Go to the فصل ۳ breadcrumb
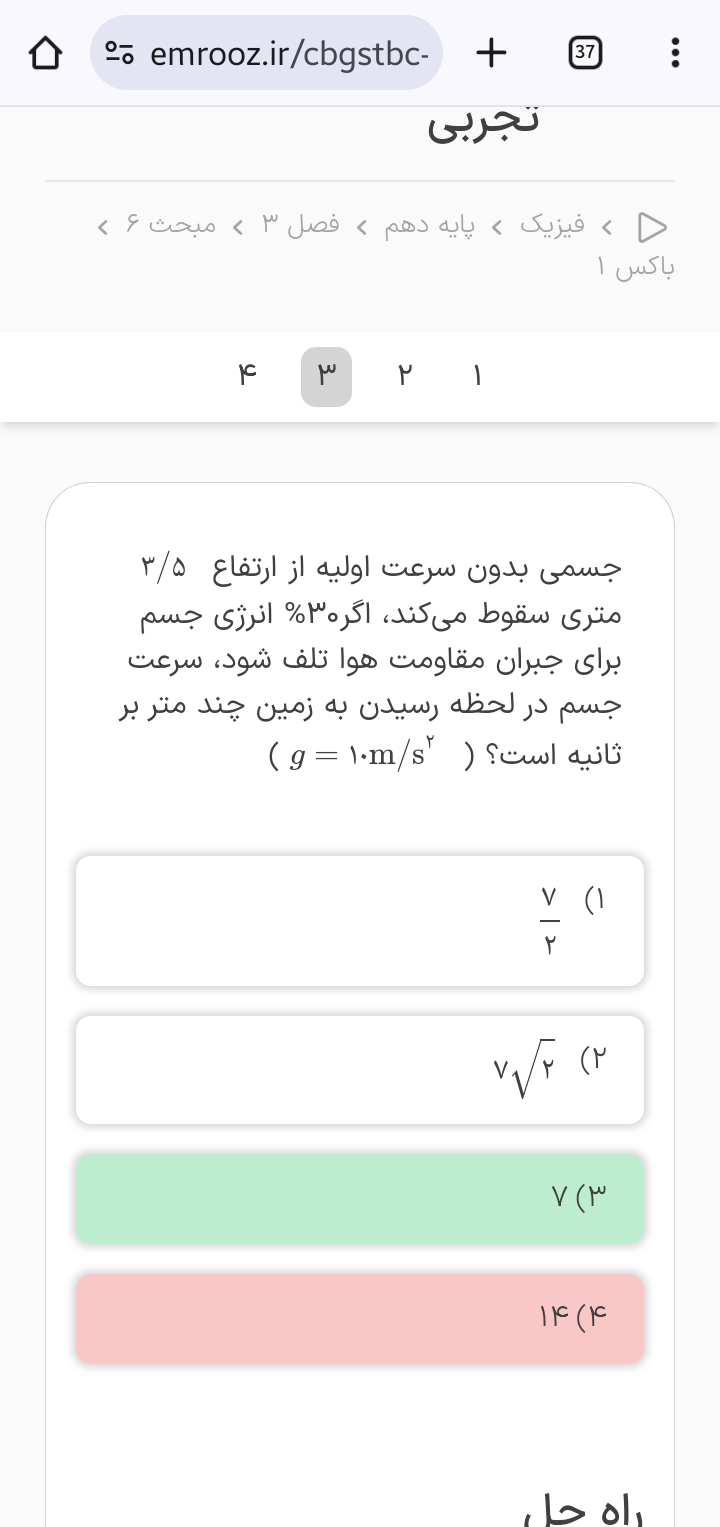 (x=300, y=225)
